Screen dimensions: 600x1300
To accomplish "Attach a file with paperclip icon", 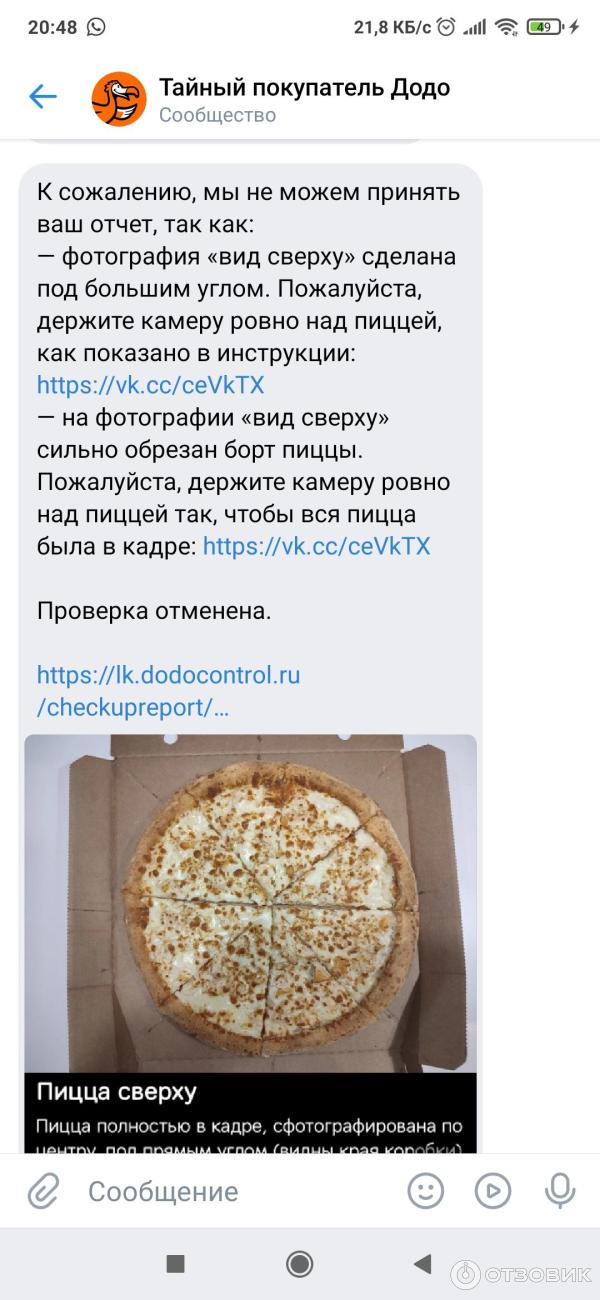I will pos(43,1191).
